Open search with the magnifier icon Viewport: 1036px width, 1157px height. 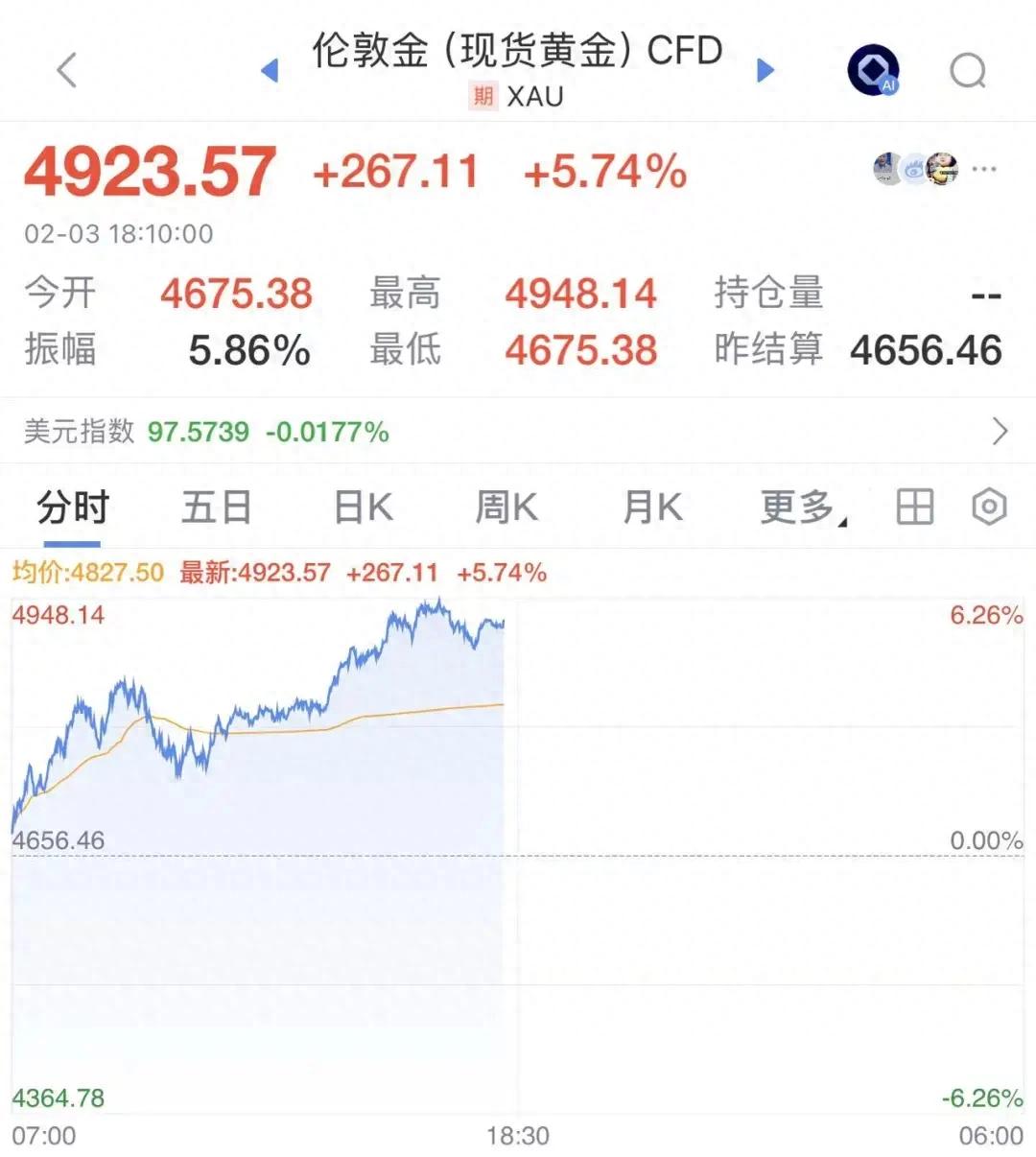[967, 70]
